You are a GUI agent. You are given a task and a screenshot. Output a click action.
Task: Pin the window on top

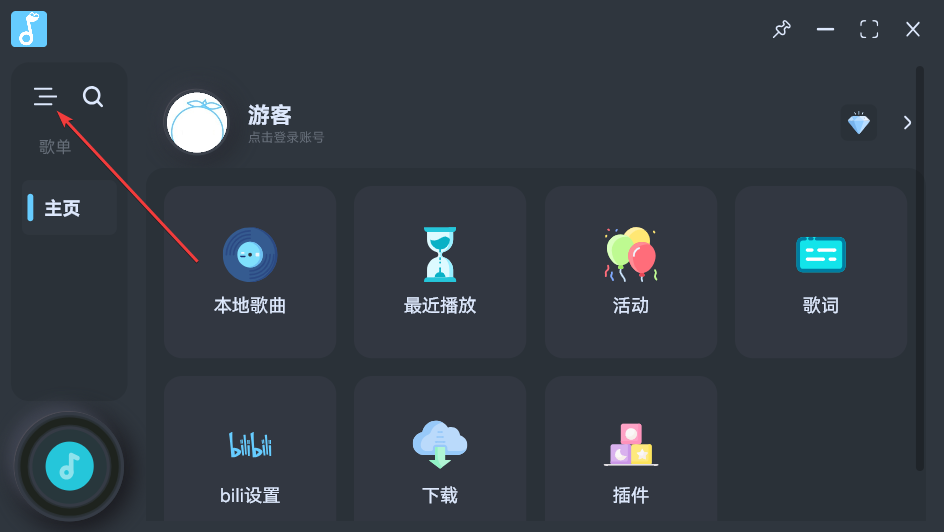pyautogui.click(x=782, y=29)
